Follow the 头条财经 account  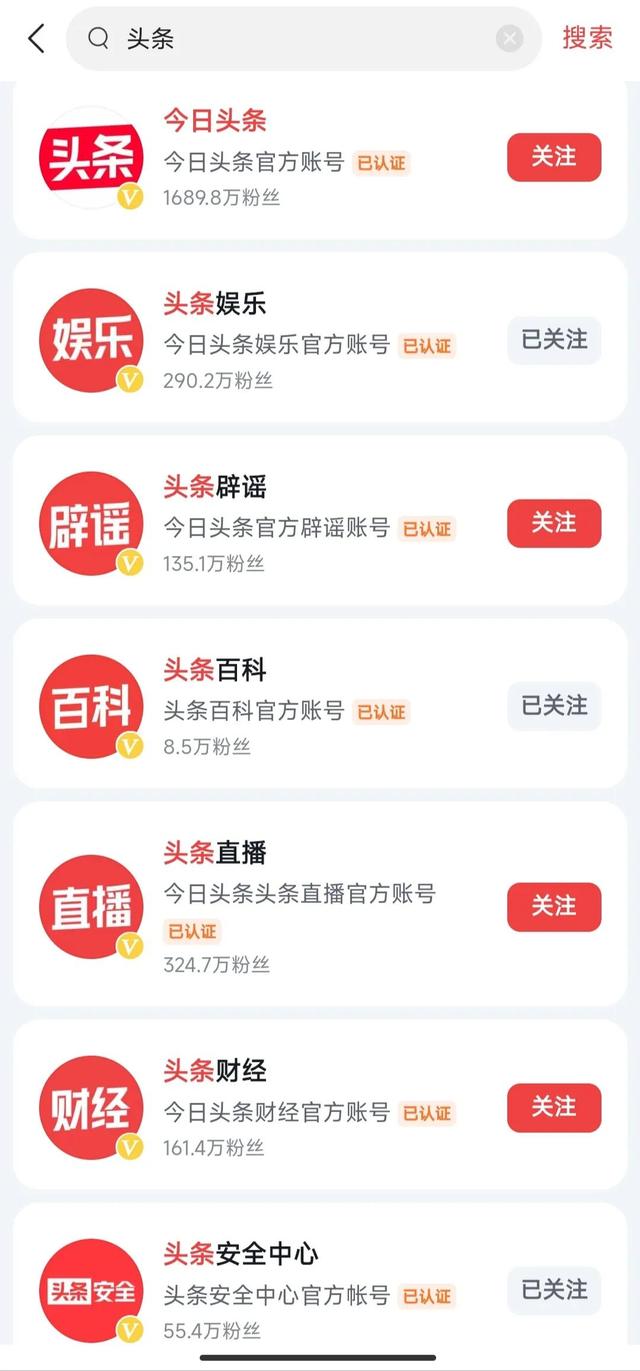click(554, 1107)
